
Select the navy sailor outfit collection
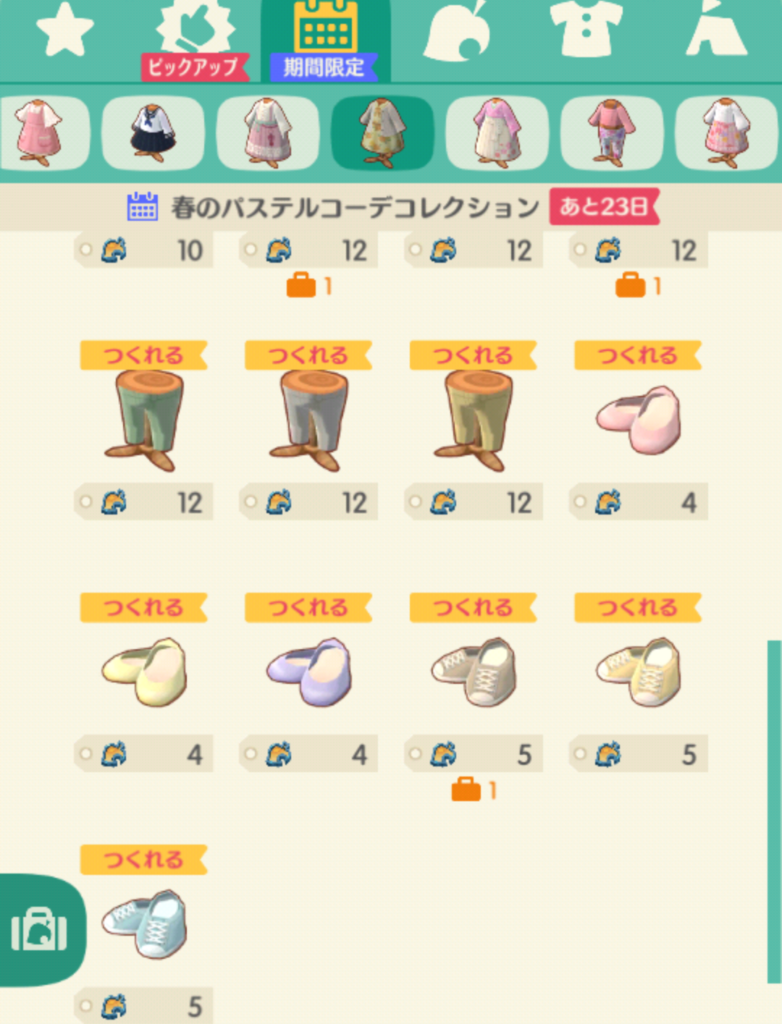(x=153, y=132)
